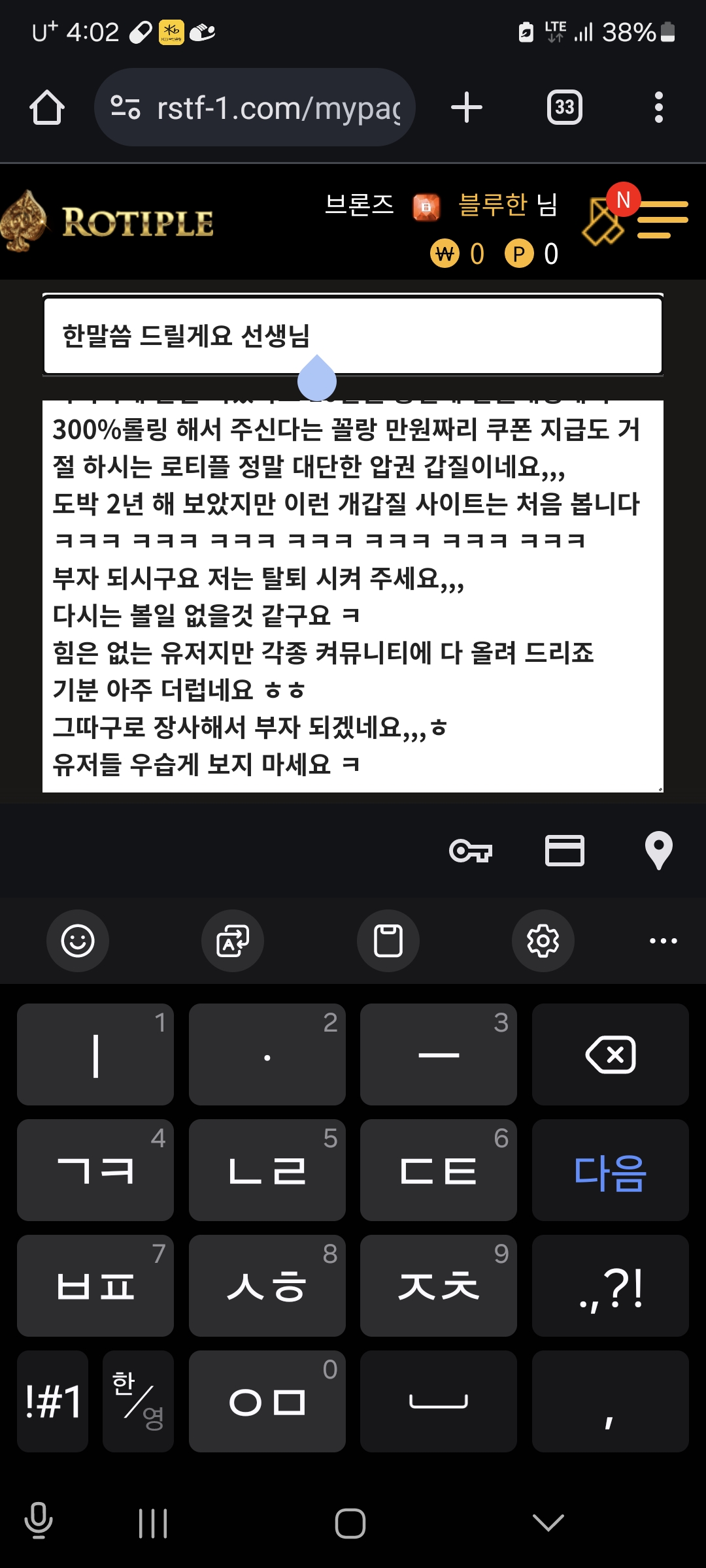Tap the keyboard backspace key

coord(610,1054)
